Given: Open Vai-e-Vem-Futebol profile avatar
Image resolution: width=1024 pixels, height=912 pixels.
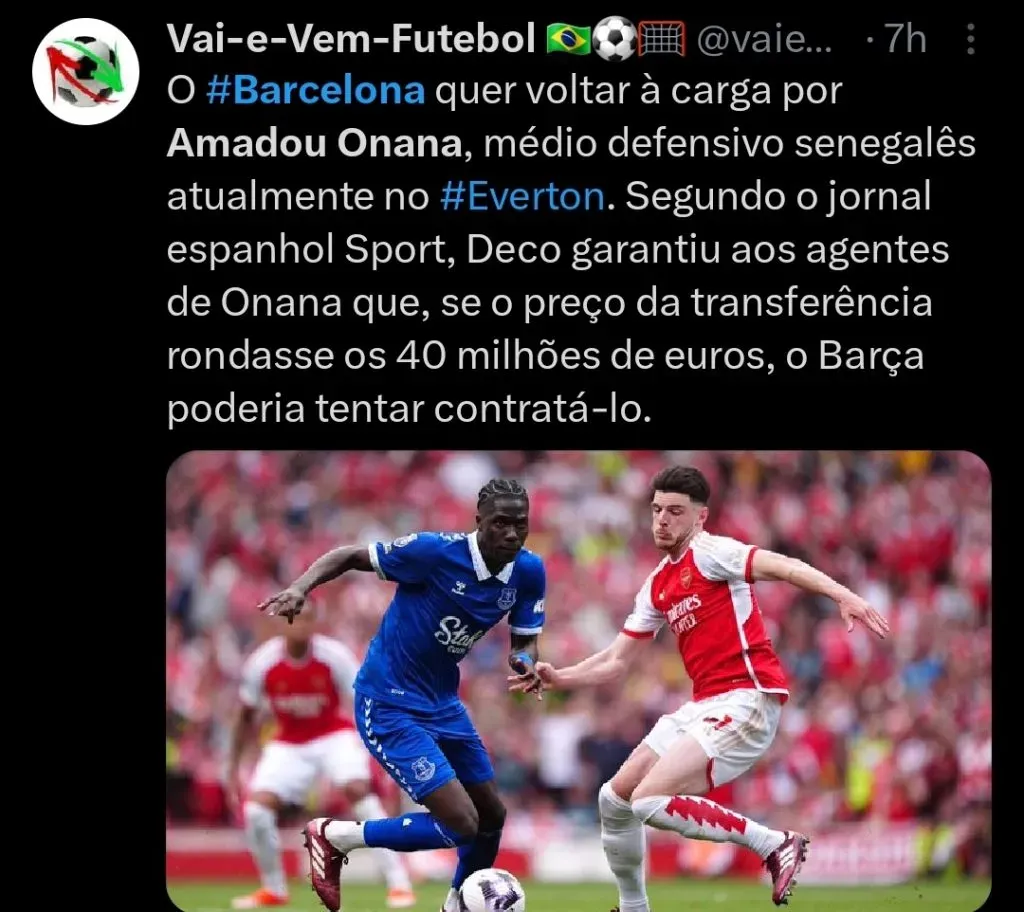Looking at the screenshot, I should coord(85,72).
